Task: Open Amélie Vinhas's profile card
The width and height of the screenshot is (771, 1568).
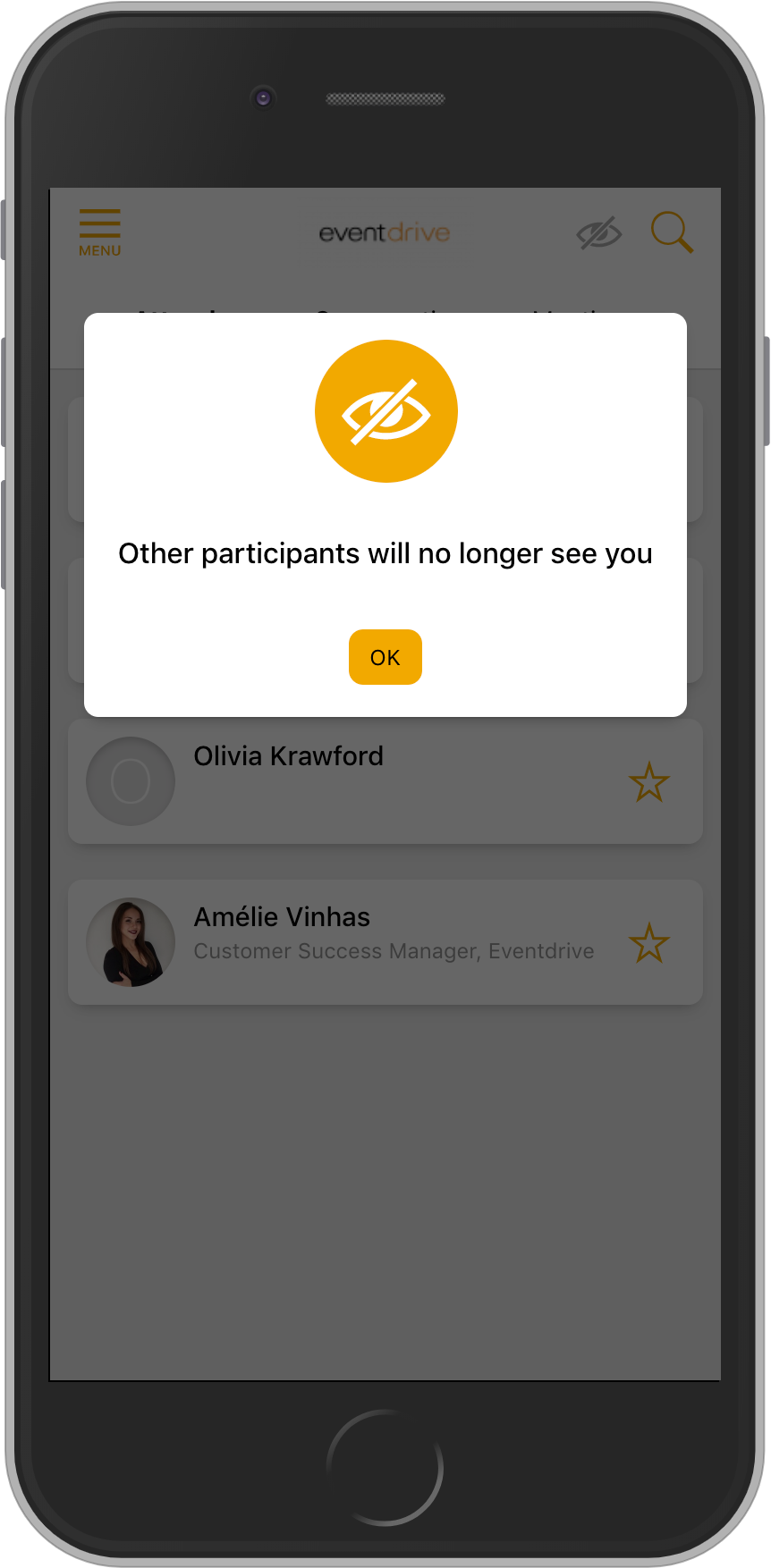Action: coord(385,942)
